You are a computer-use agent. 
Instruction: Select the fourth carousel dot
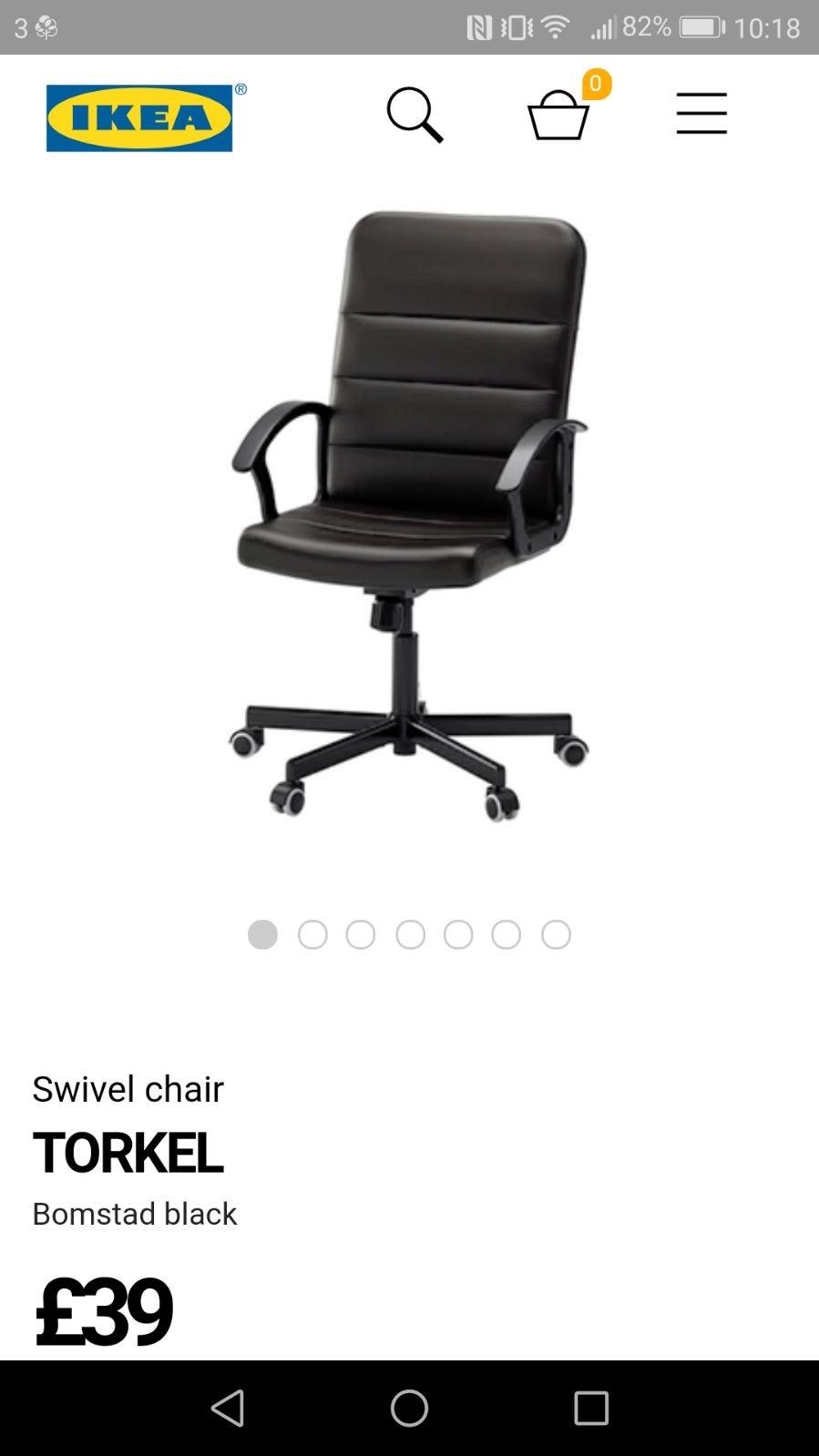pyautogui.click(x=409, y=934)
